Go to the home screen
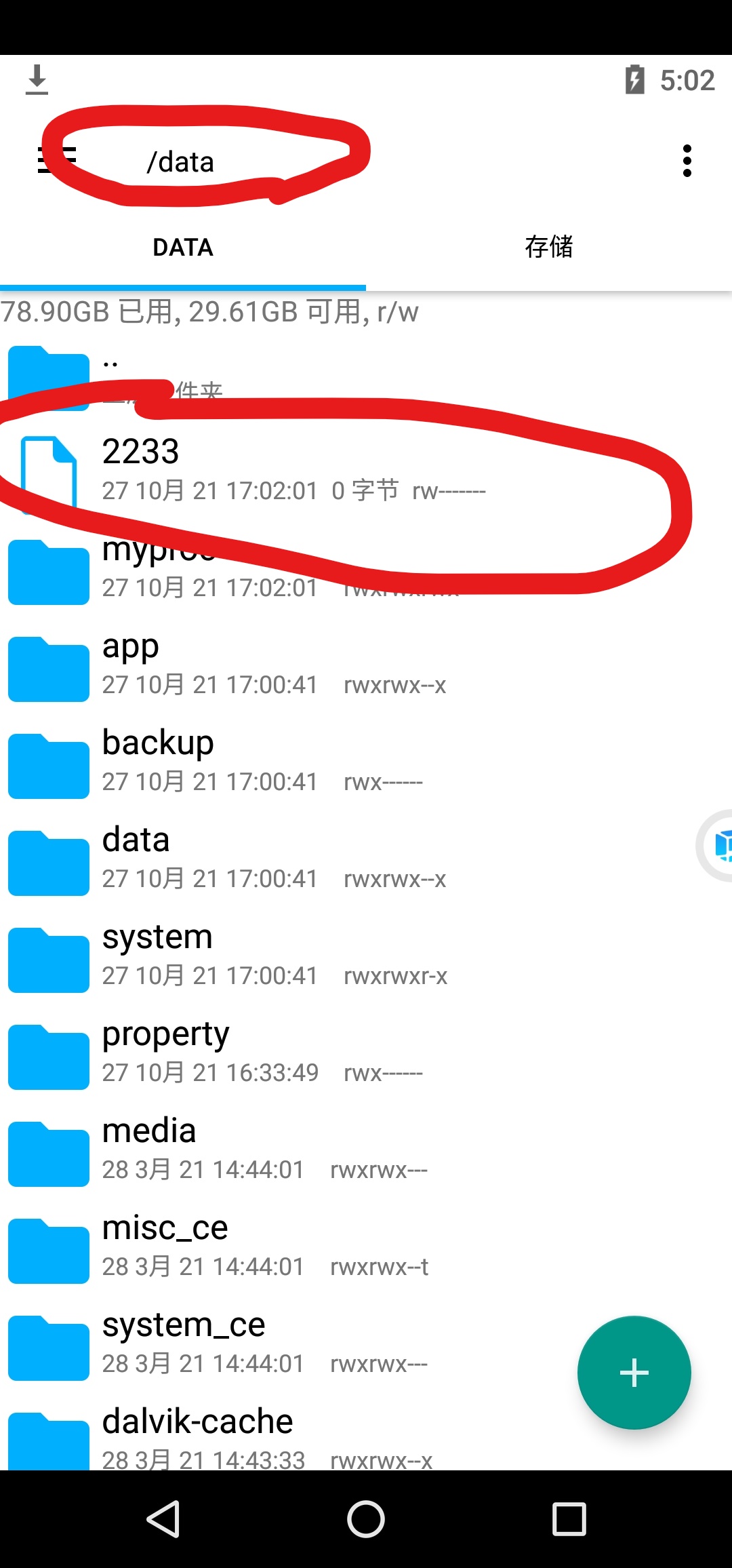The height and width of the screenshot is (1568, 732). coord(366,1518)
